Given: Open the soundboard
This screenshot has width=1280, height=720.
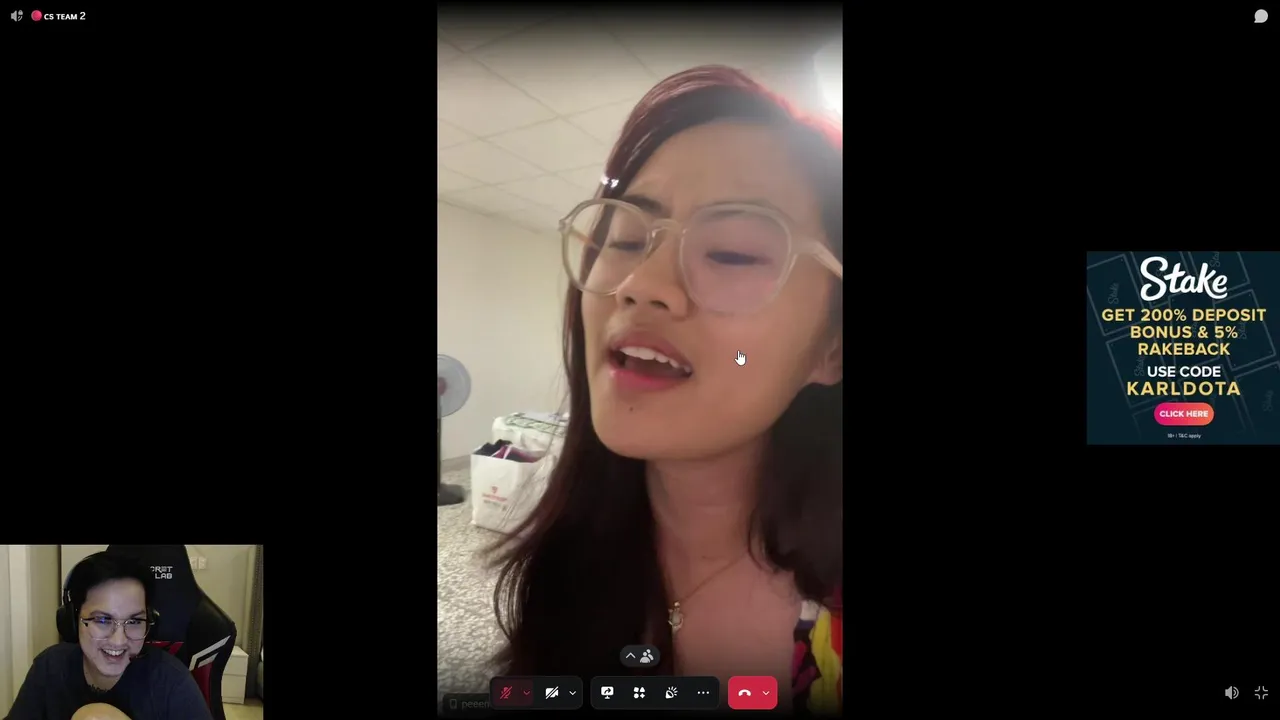Looking at the screenshot, I should (671, 693).
